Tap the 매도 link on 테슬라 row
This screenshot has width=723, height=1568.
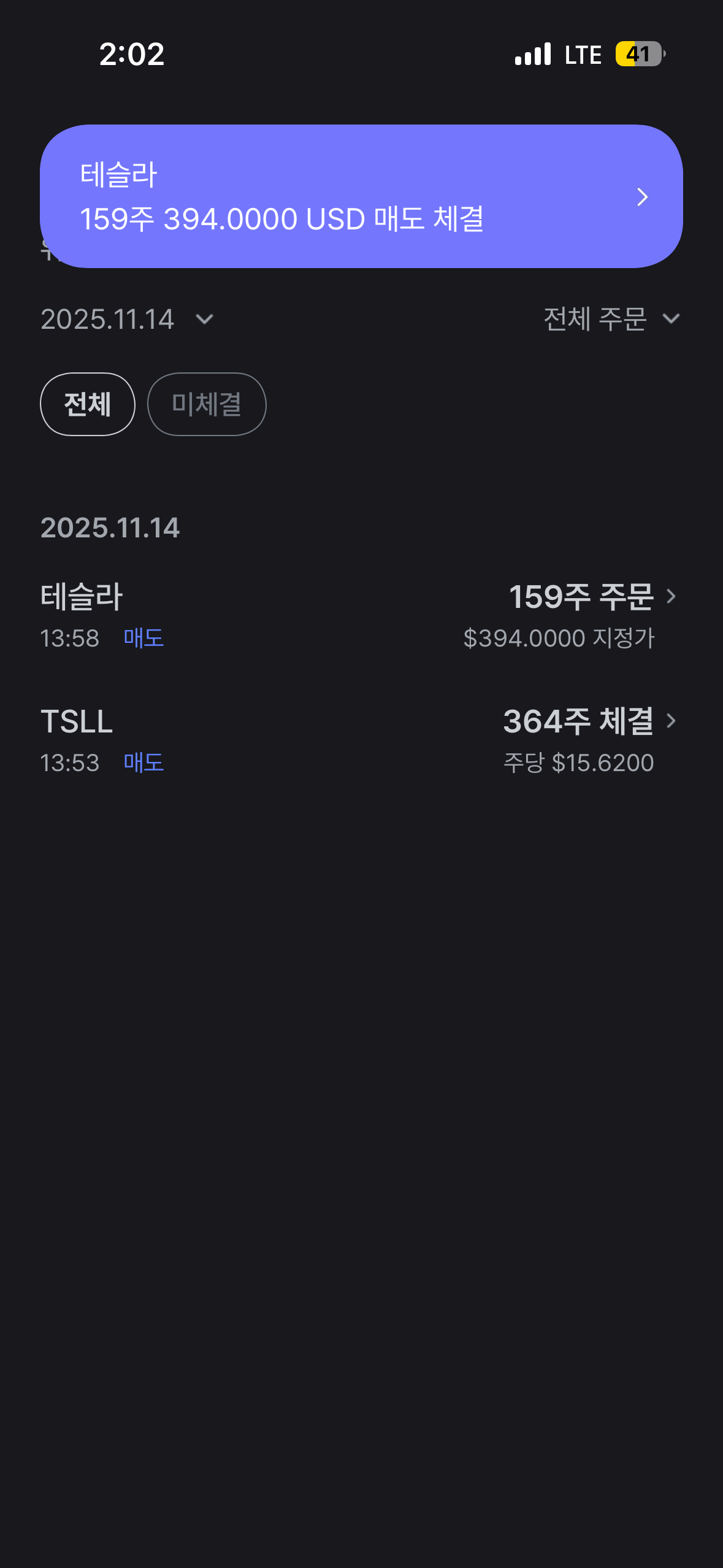tap(143, 638)
